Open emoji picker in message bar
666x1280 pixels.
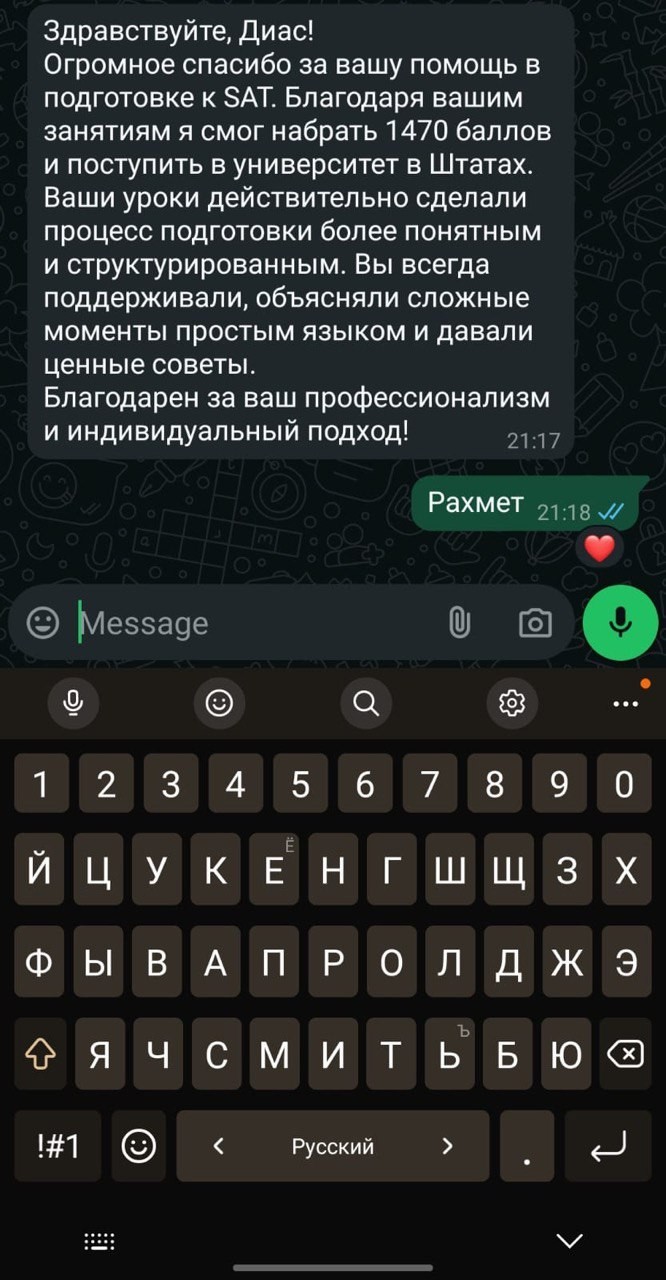(42, 623)
